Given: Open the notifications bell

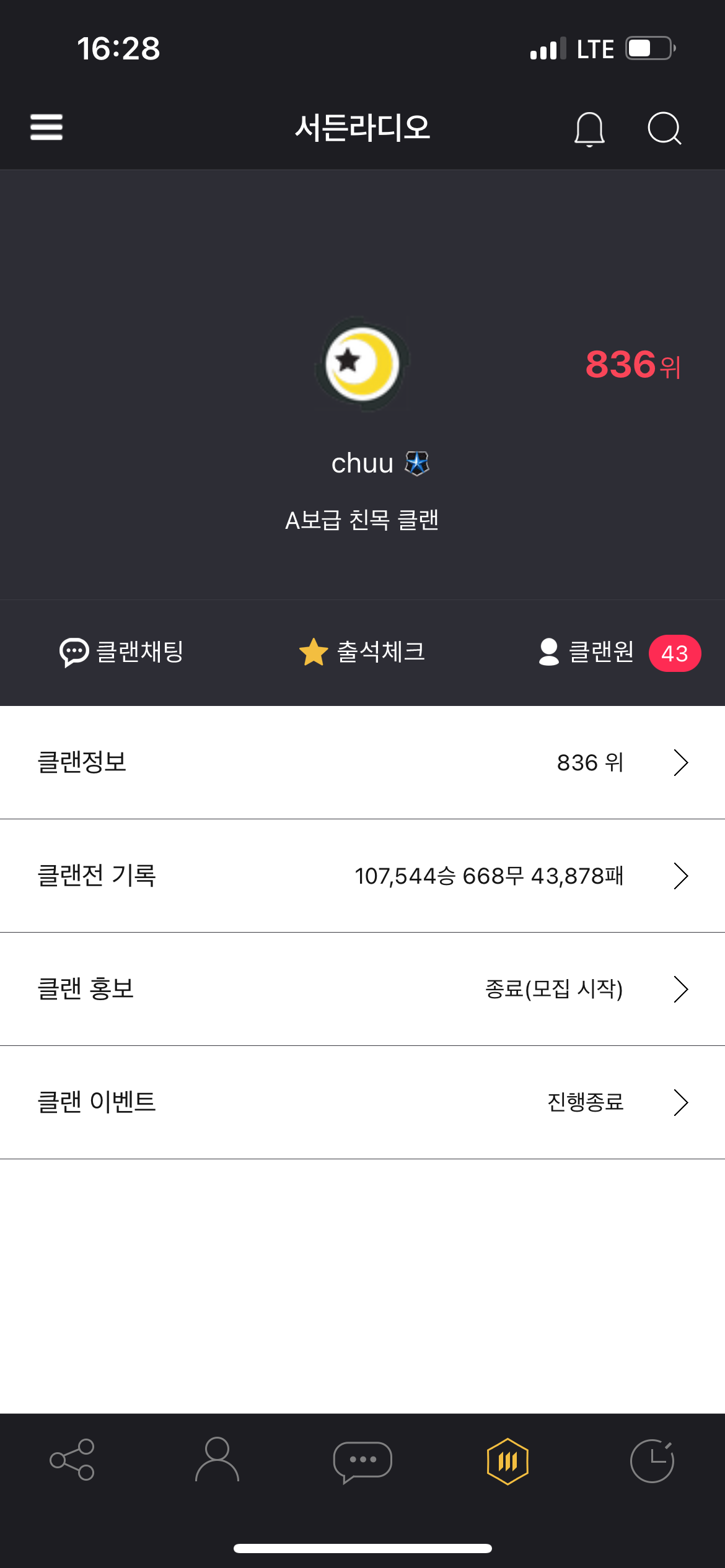Looking at the screenshot, I should tap(589, 129).
